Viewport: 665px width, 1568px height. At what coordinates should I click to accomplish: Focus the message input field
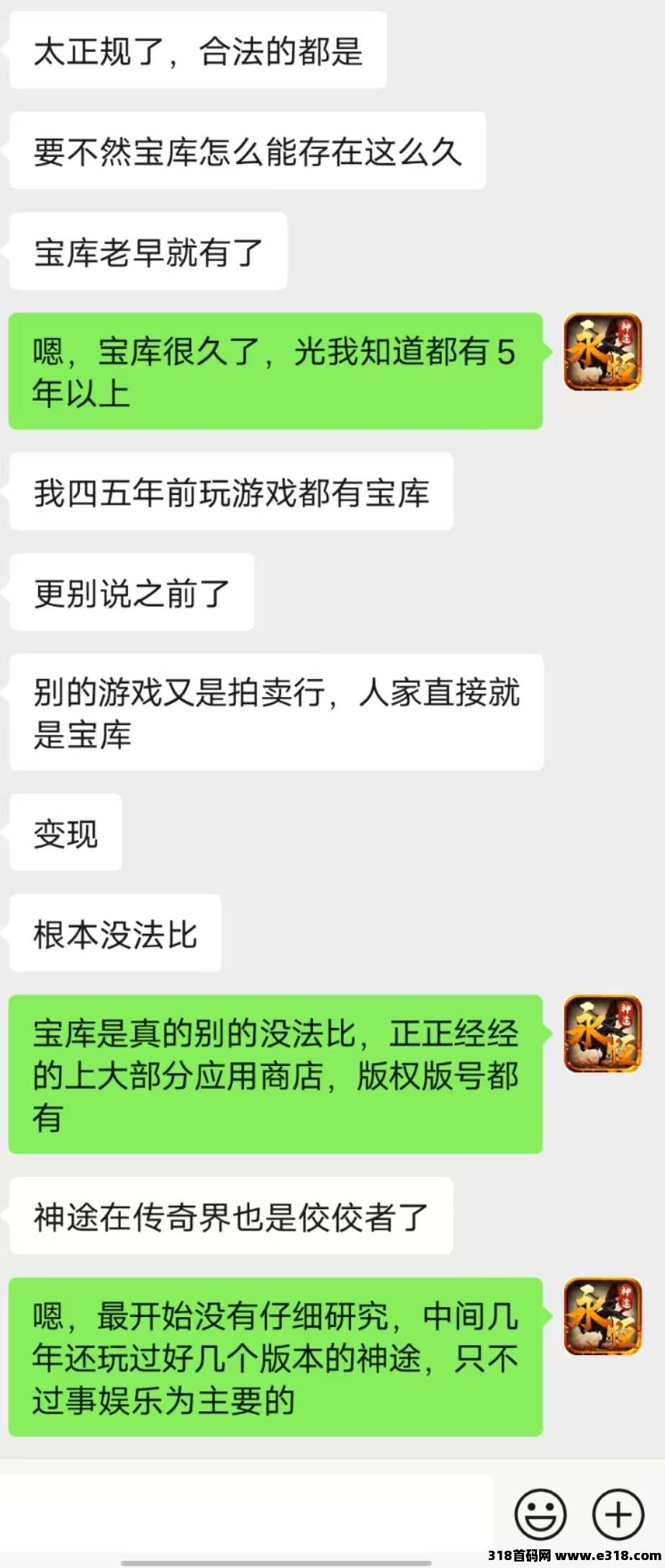[245, 1514]
